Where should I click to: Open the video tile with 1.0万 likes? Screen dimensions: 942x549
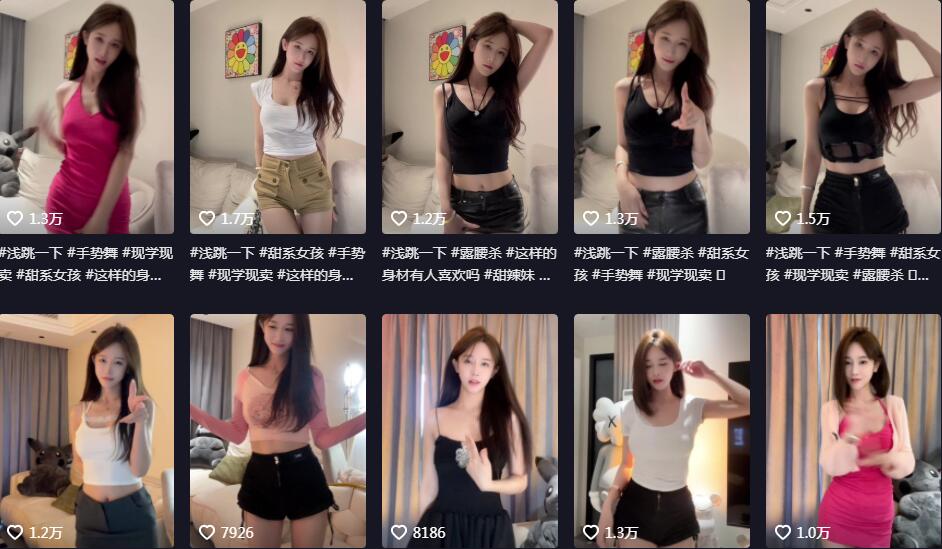tap(853, 430)
